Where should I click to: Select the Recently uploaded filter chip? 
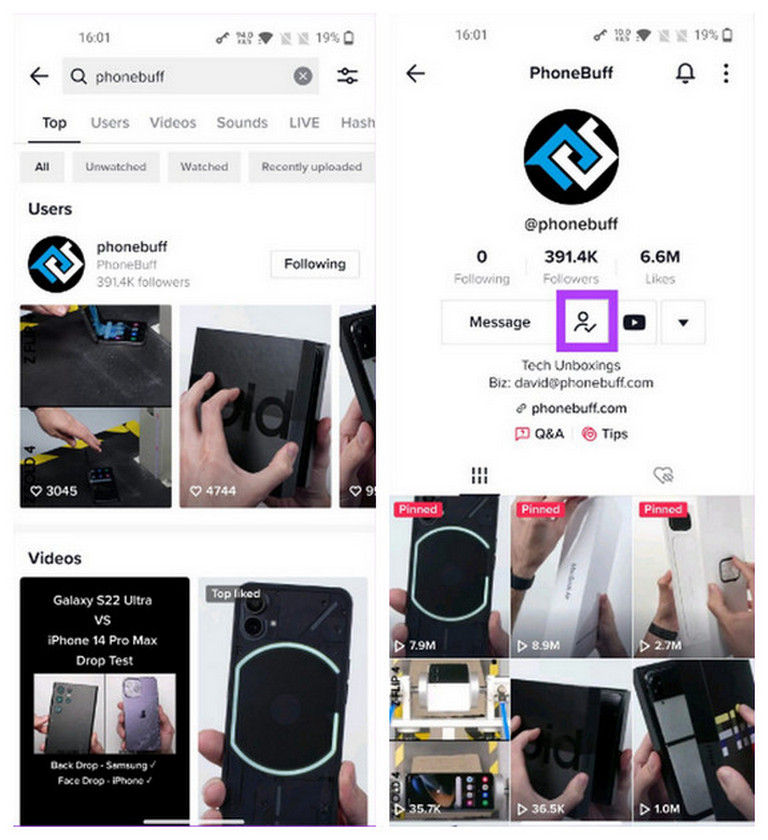[311, 167]
